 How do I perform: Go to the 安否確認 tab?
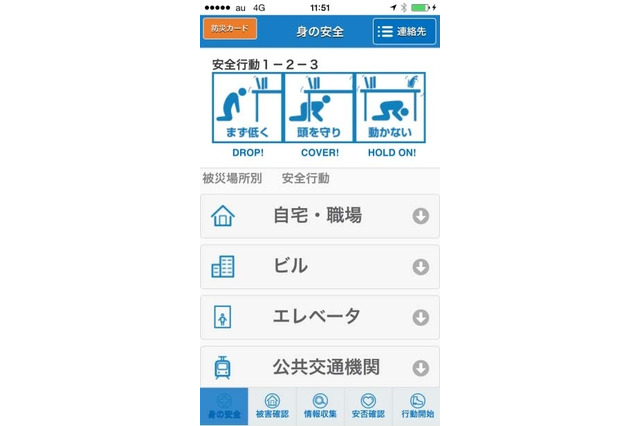(367, 406)
